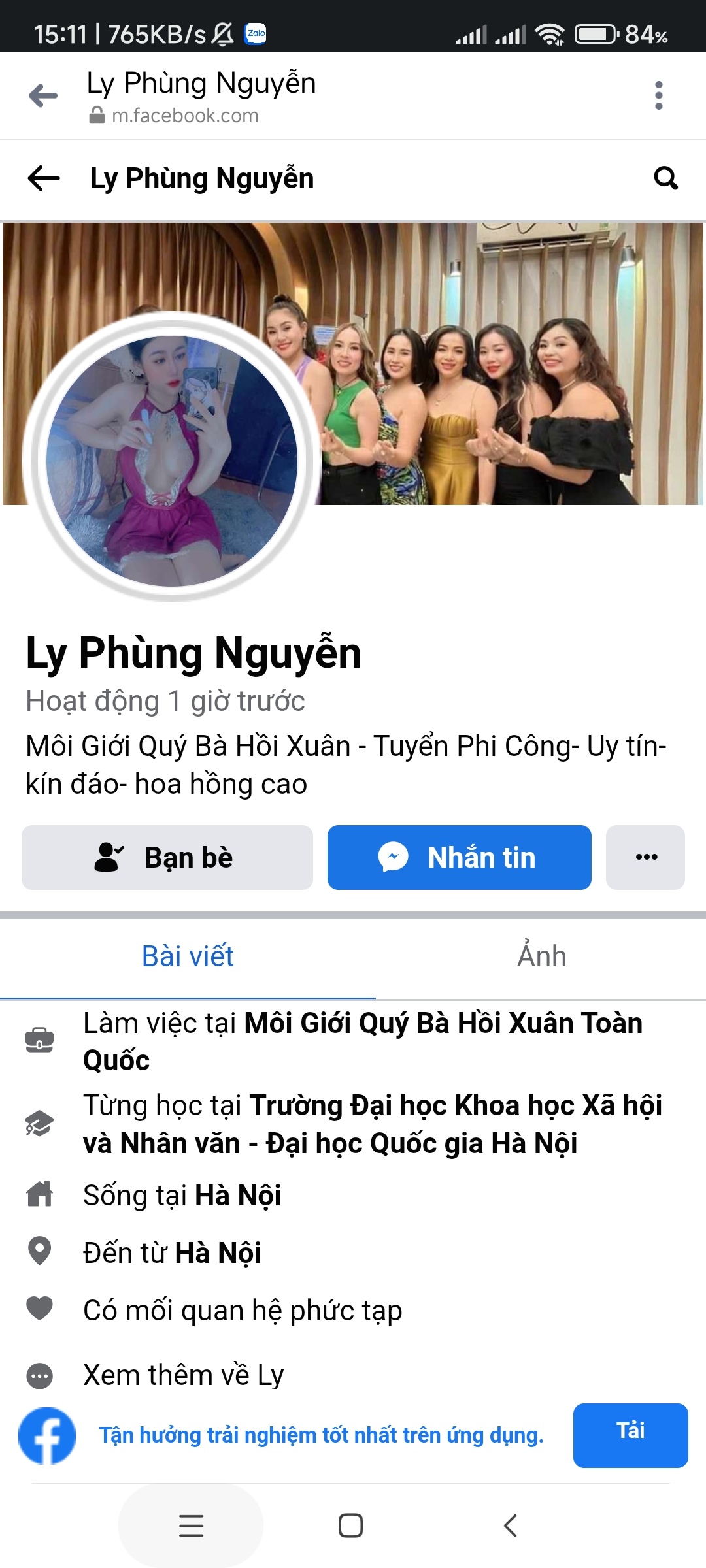Click the Bạn bè friendship button
Viewport: 706px width, 1568px height.
(x=166, y=857)
